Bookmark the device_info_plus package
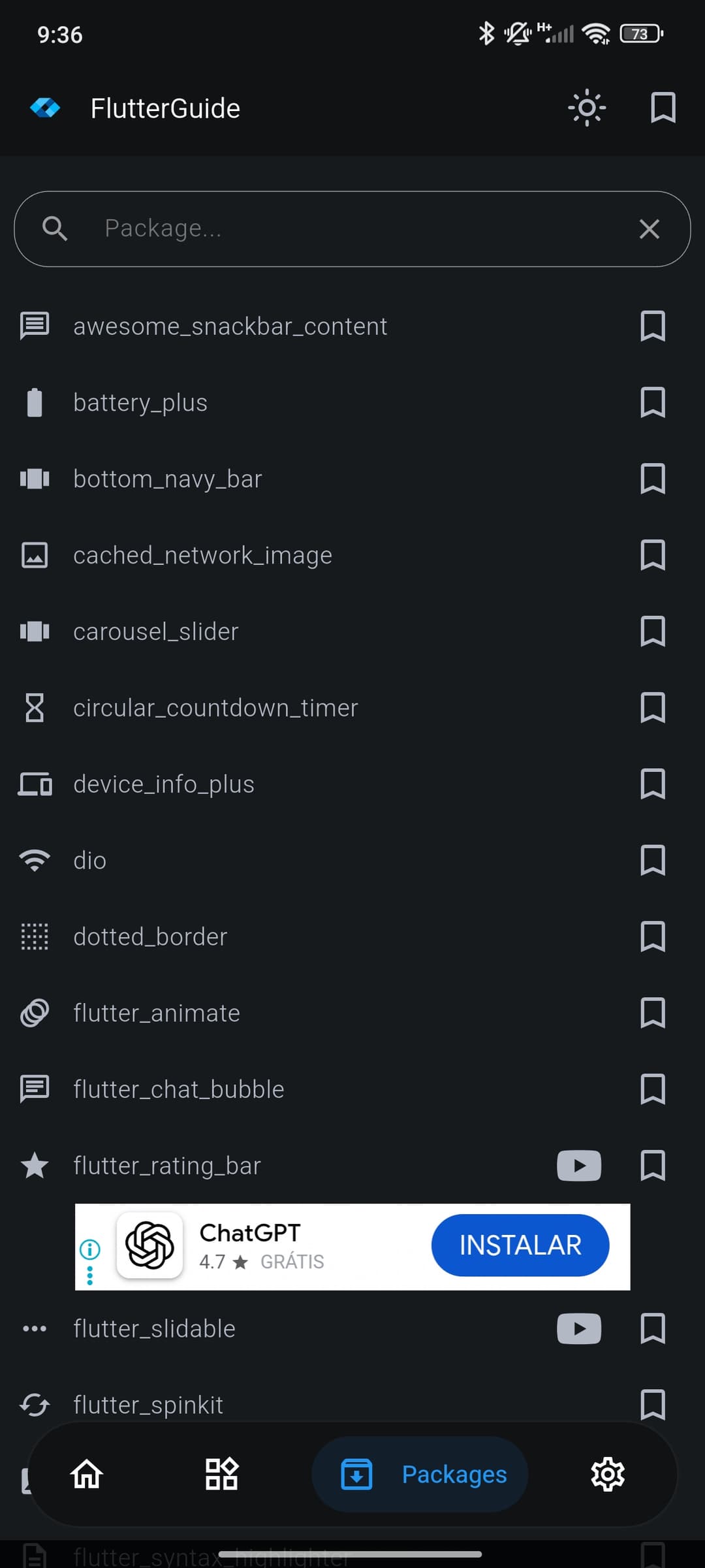 coord(652,784)
